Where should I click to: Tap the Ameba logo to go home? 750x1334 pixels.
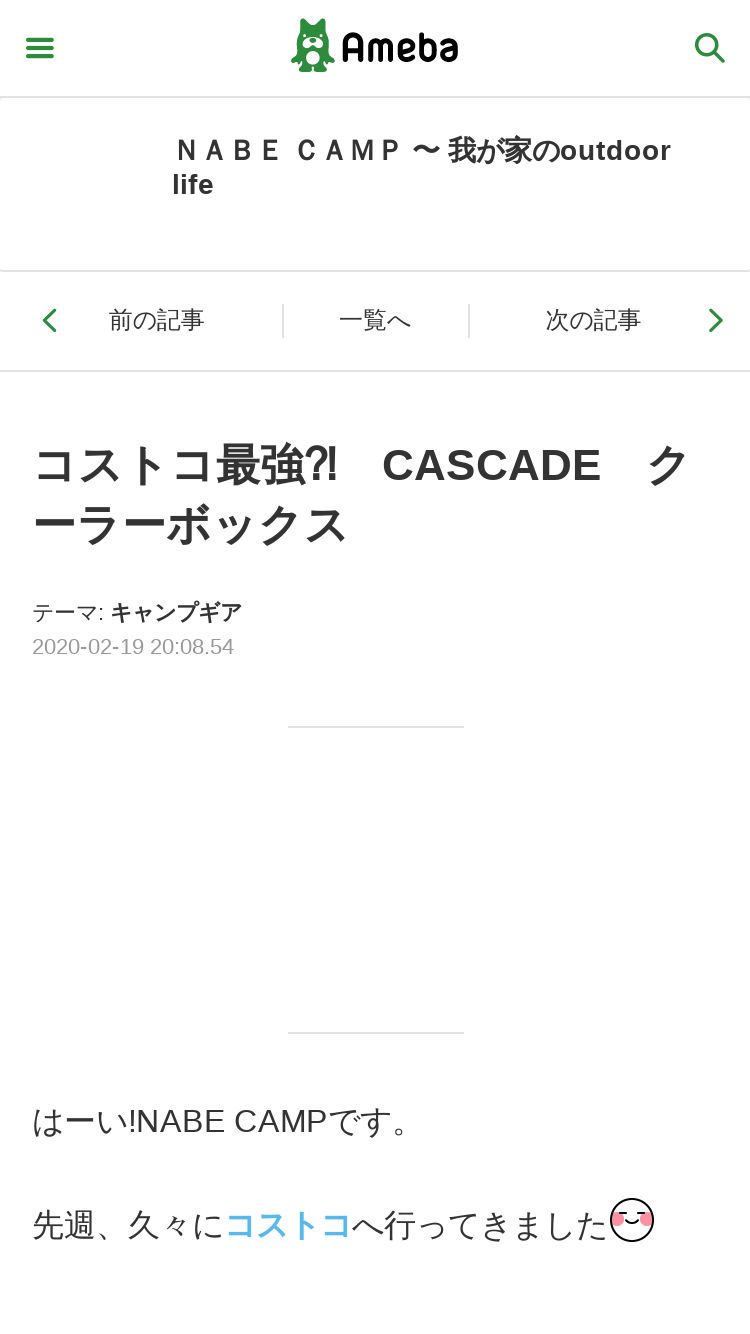click(375, 46)
